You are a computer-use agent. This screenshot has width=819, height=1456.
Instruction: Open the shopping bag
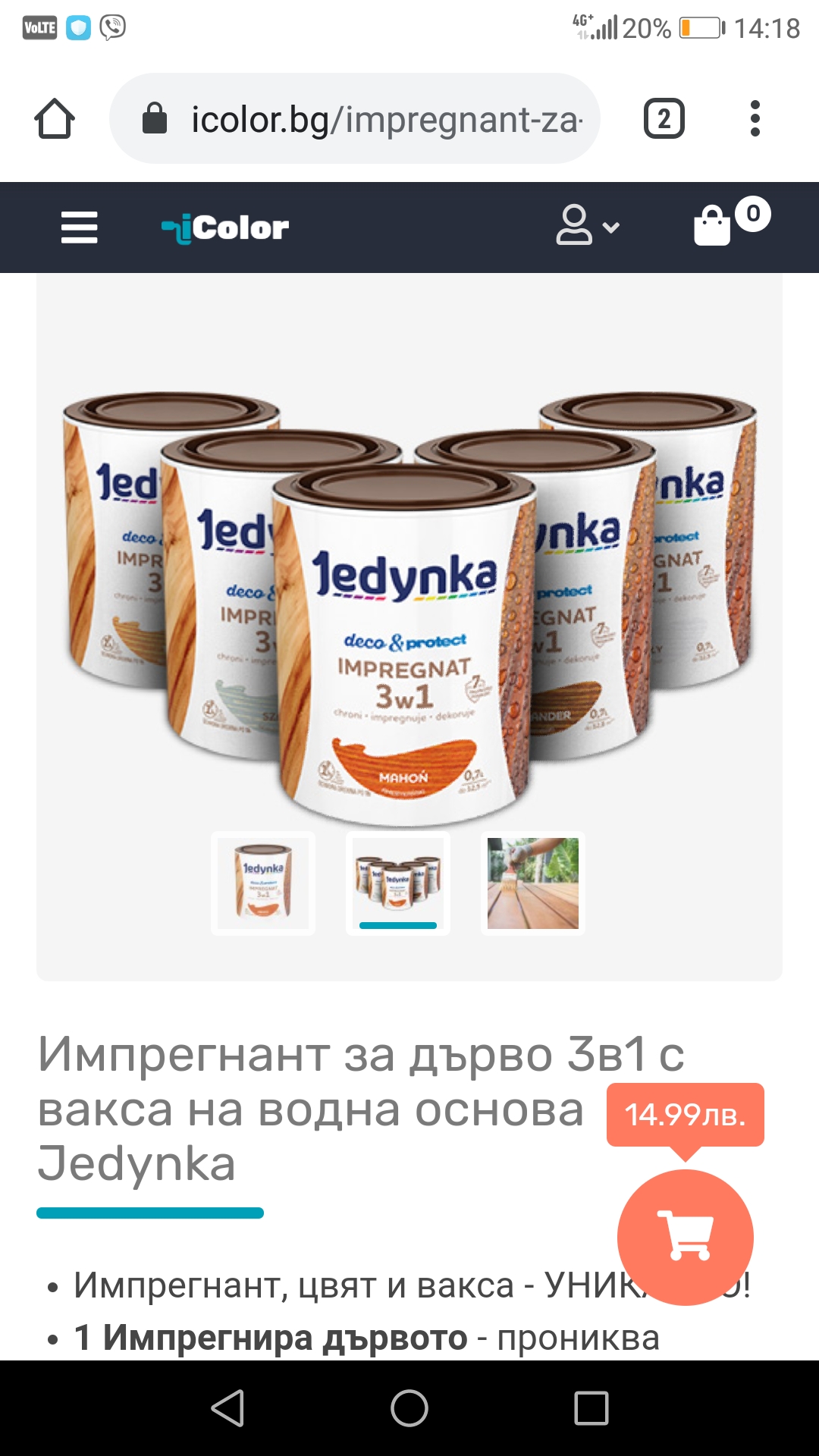click(x=714, y=226)
